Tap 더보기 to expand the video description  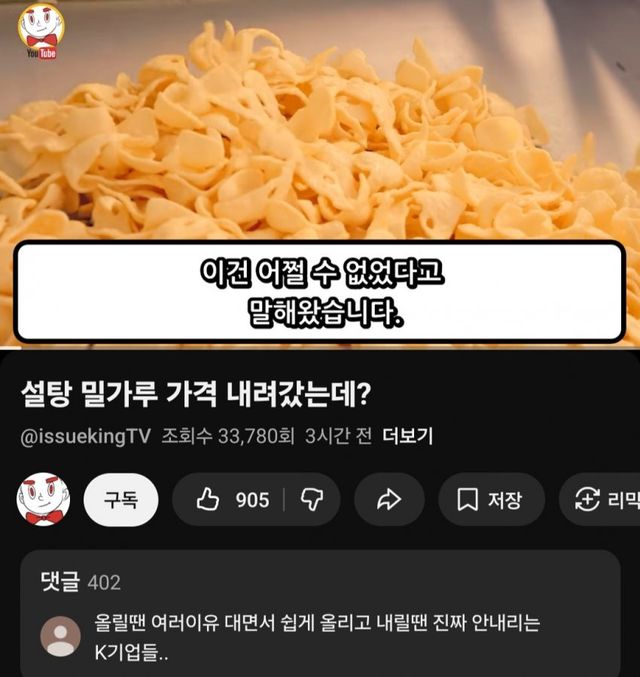tap(408, 437)
